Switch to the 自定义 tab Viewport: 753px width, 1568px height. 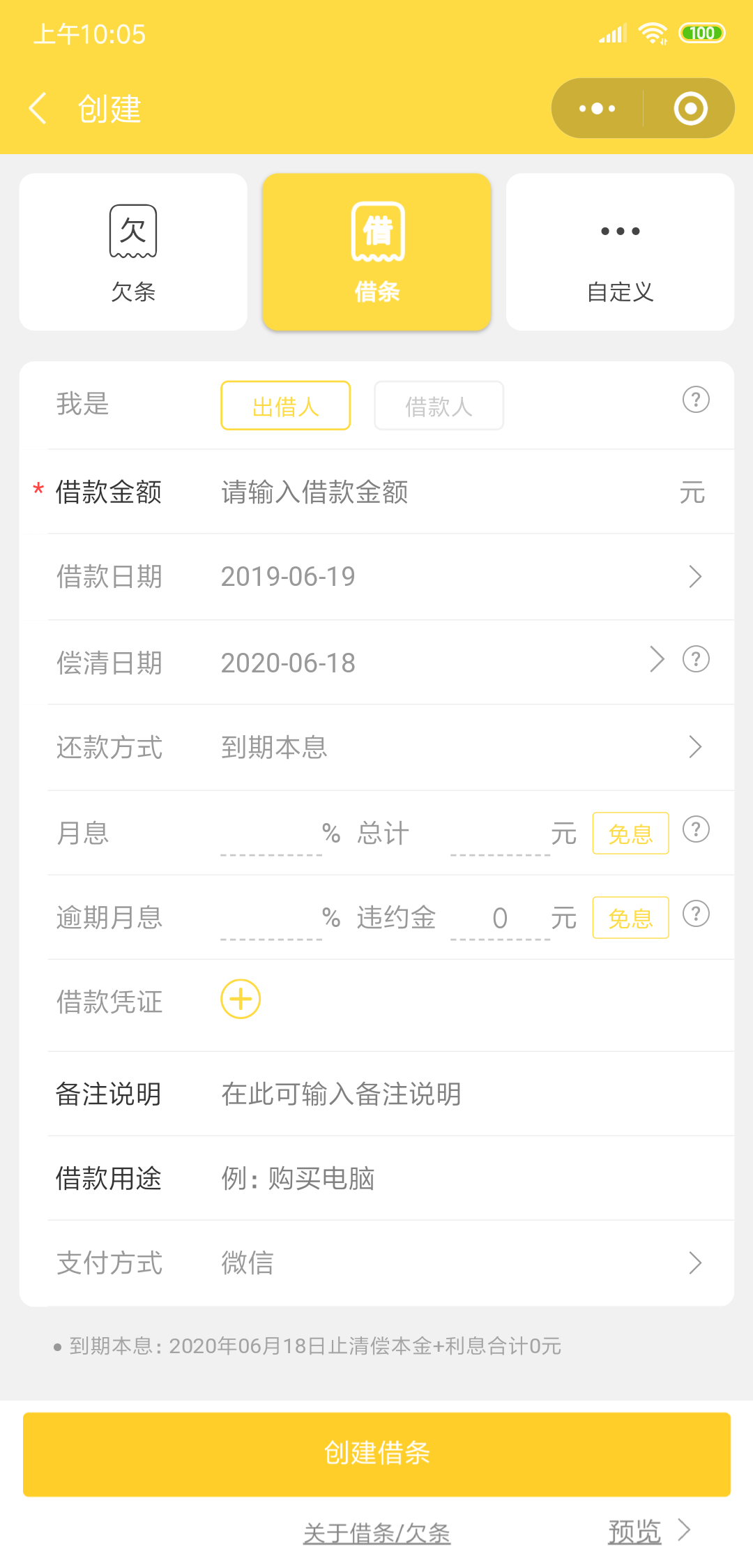(620, 252)
